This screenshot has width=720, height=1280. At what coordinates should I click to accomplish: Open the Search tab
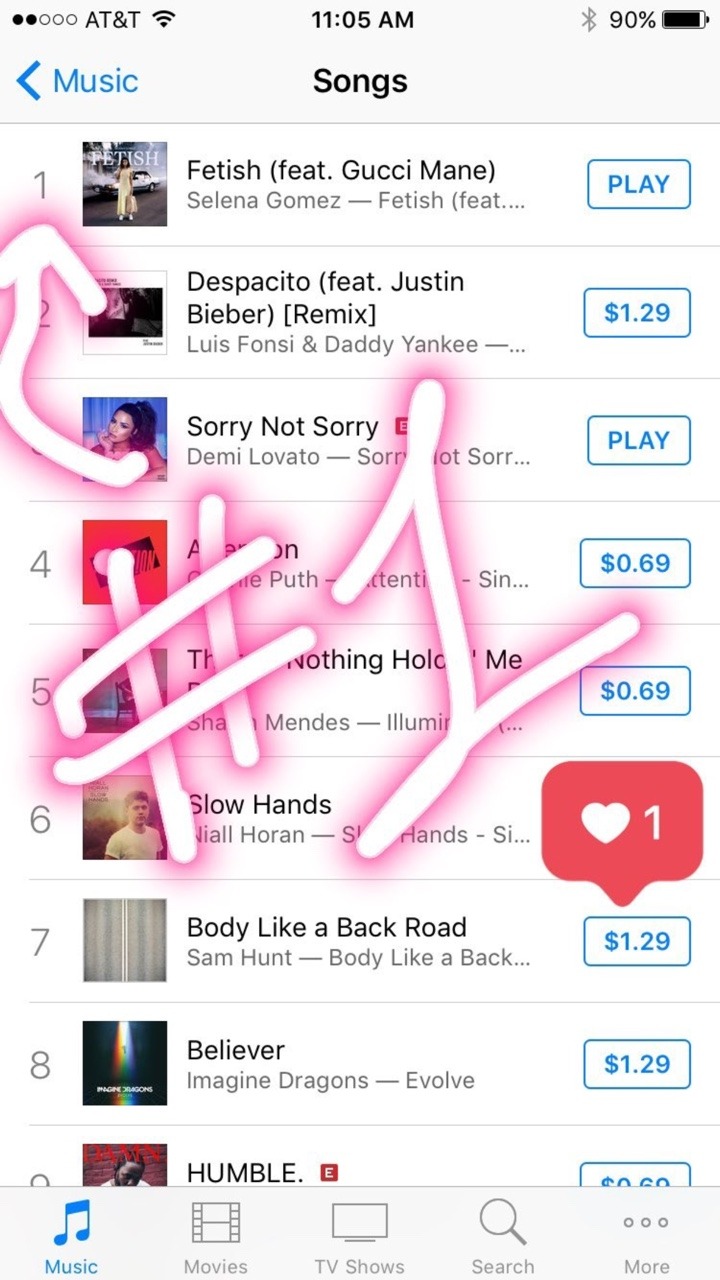point(503,1236)
